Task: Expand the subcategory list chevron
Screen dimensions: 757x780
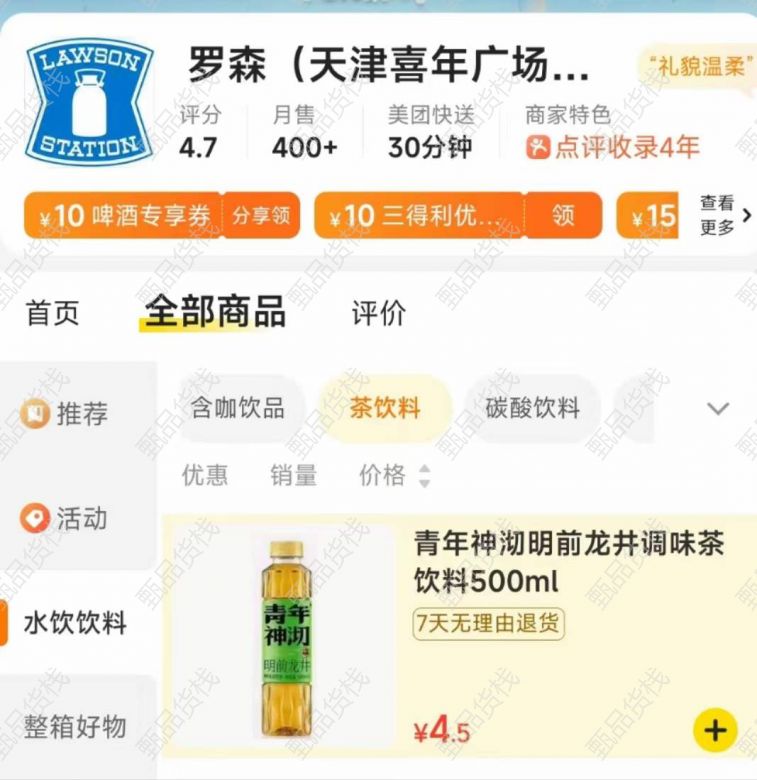Action: [718, 408]
